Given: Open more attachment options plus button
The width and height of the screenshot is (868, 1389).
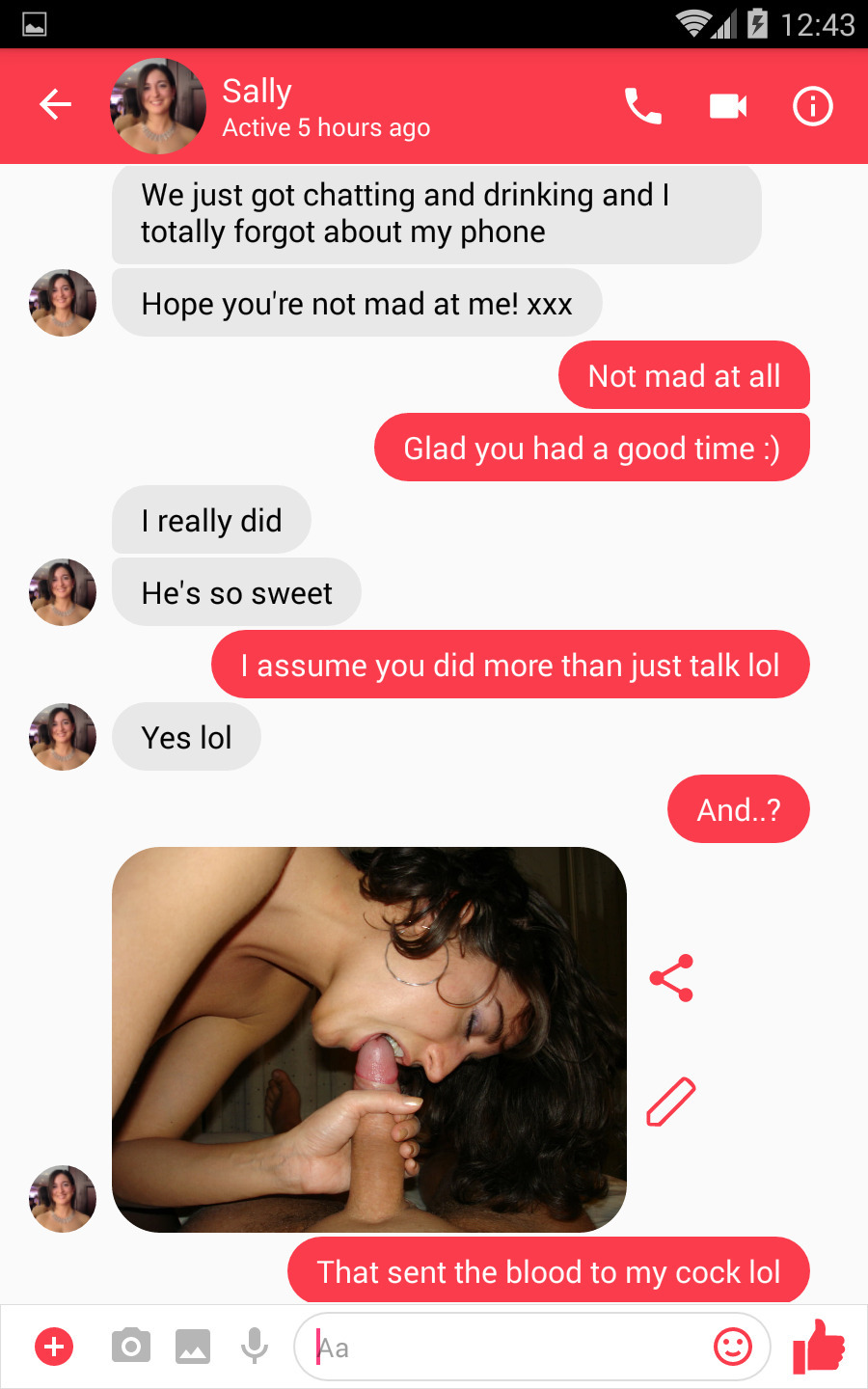Looking at the screenshot, I should point(54,1346).
